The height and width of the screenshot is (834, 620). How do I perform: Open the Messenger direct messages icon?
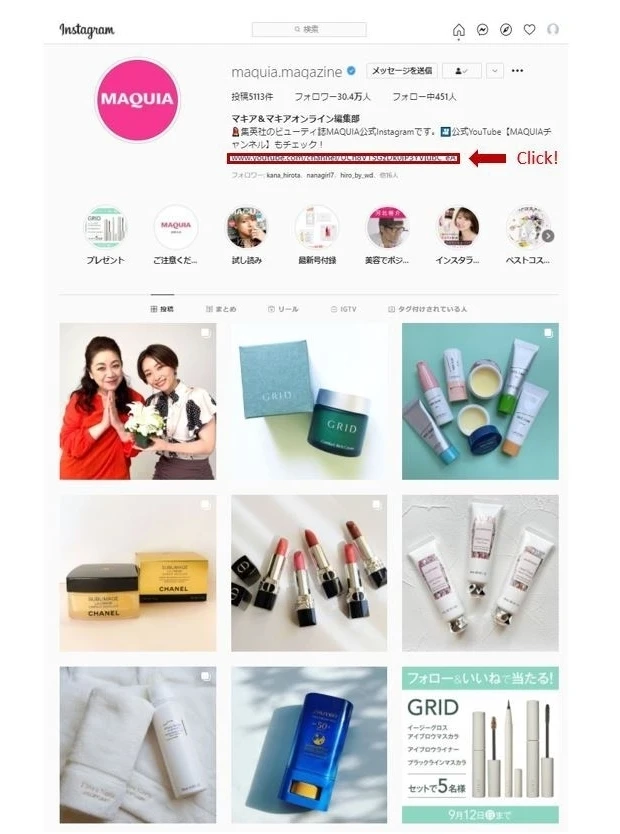click(483, 30)
